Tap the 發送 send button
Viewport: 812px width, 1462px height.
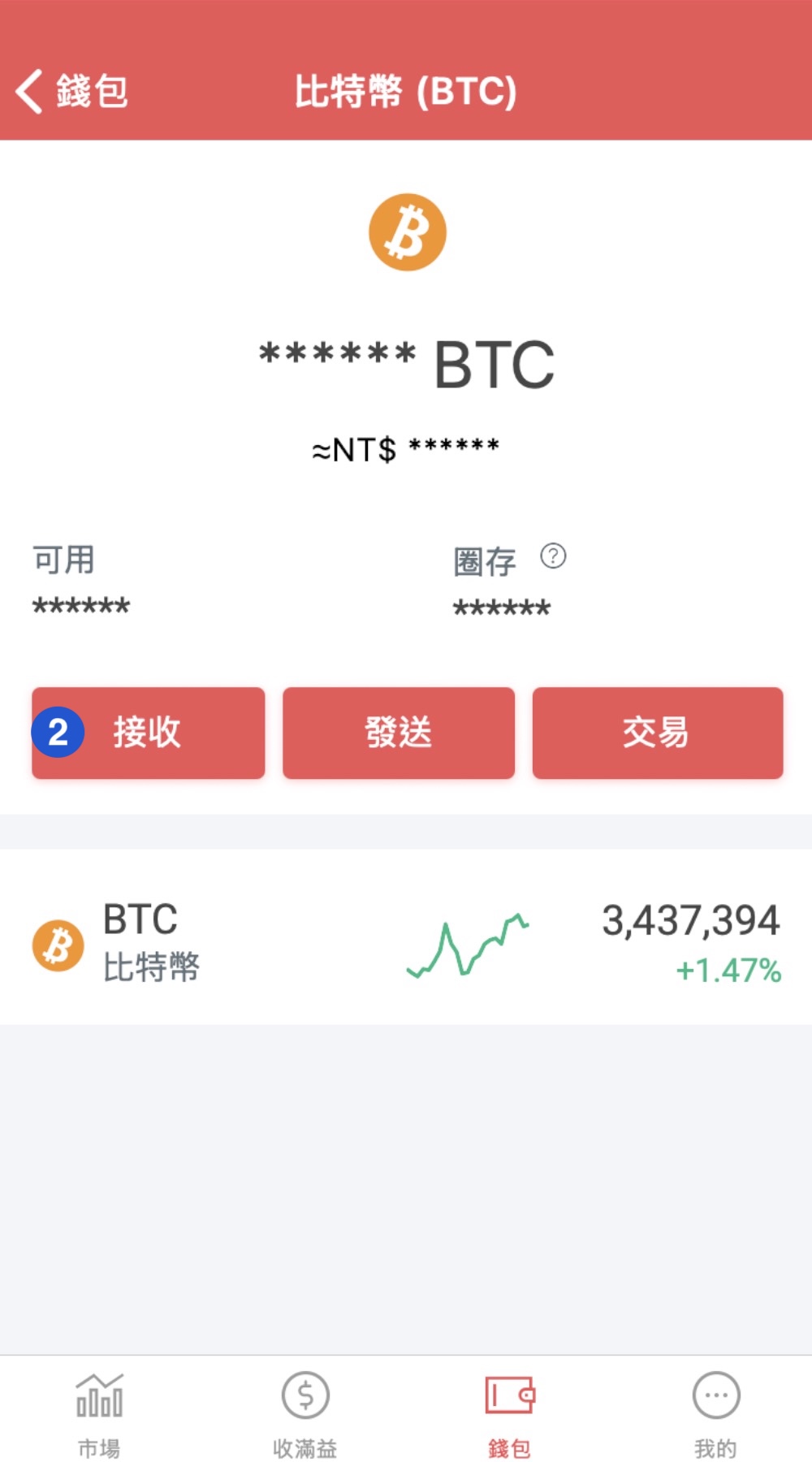399,733
